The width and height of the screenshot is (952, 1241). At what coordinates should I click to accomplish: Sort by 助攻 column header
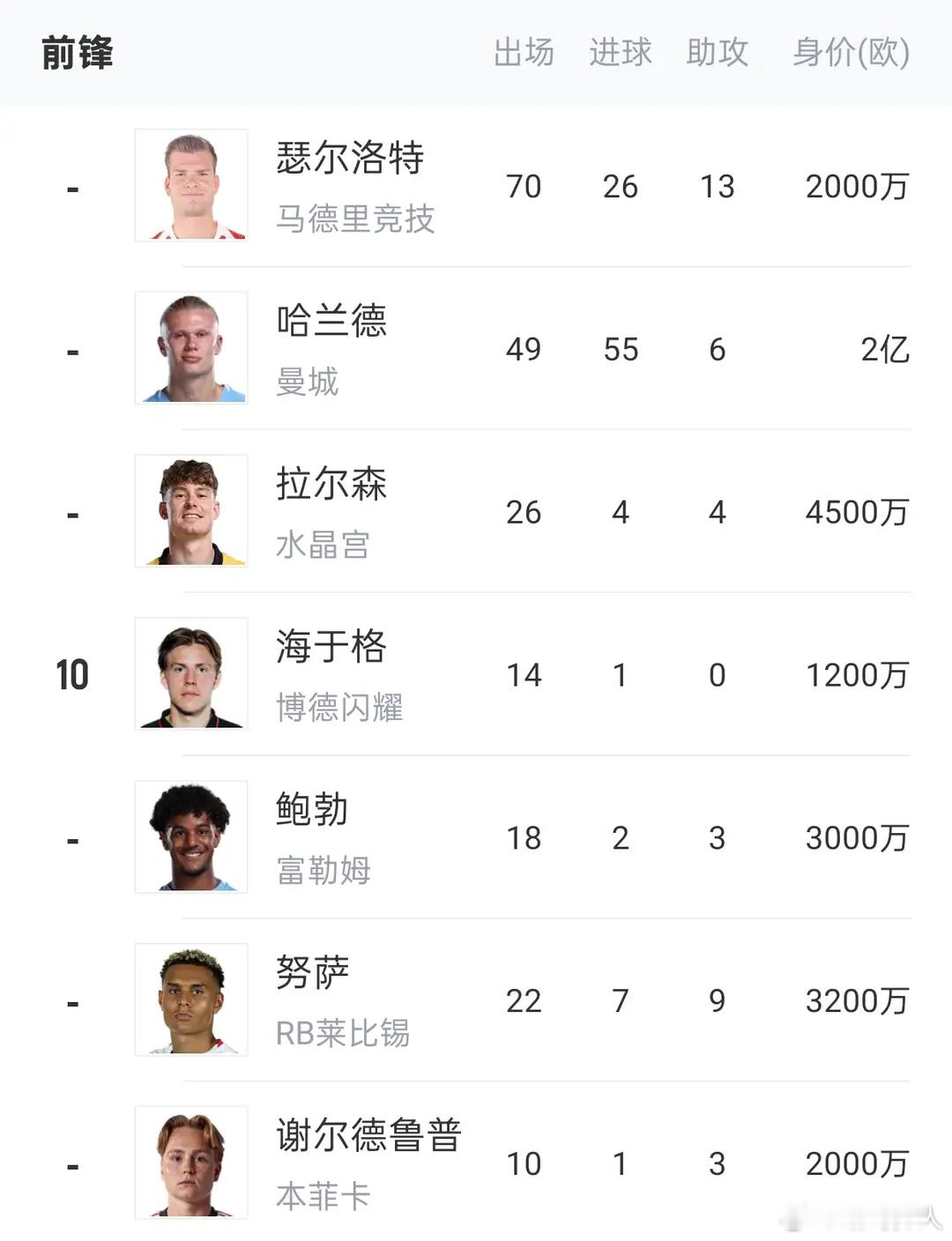717,53
